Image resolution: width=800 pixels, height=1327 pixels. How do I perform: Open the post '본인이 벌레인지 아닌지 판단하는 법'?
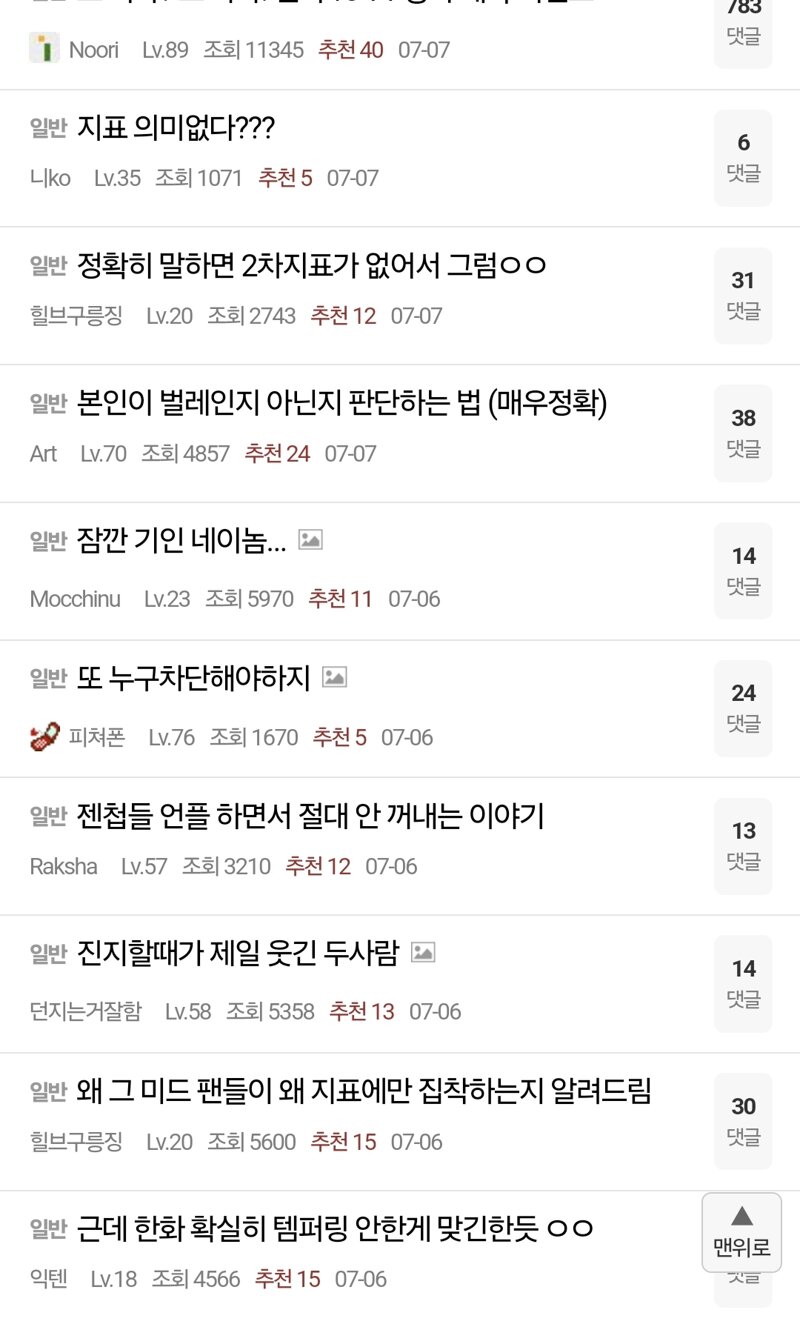(342, 404)
